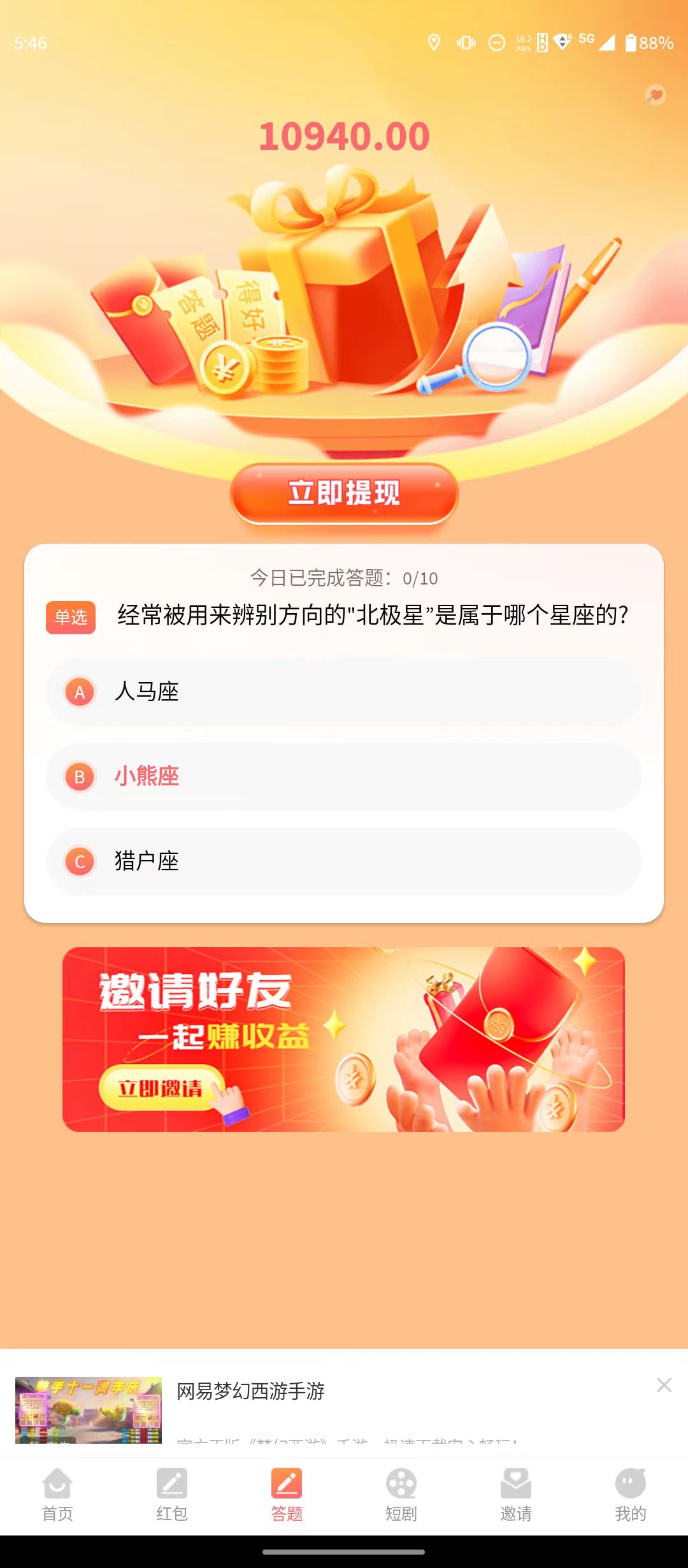This screenshot has height=1568, width=688.
Task: Switch to the 红包 tab
Action: click(172, 1495)
